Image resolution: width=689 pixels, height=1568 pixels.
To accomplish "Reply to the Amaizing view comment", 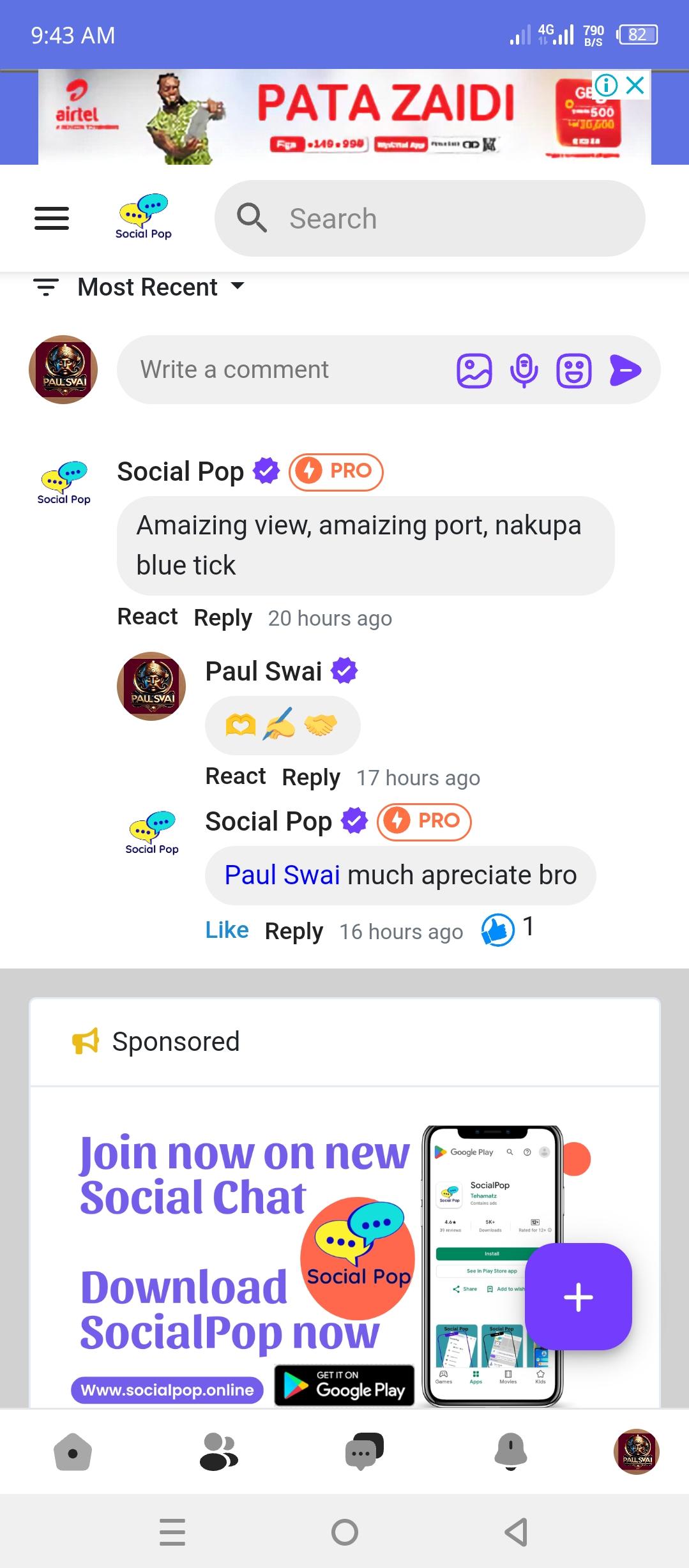I will coord(223,618).
